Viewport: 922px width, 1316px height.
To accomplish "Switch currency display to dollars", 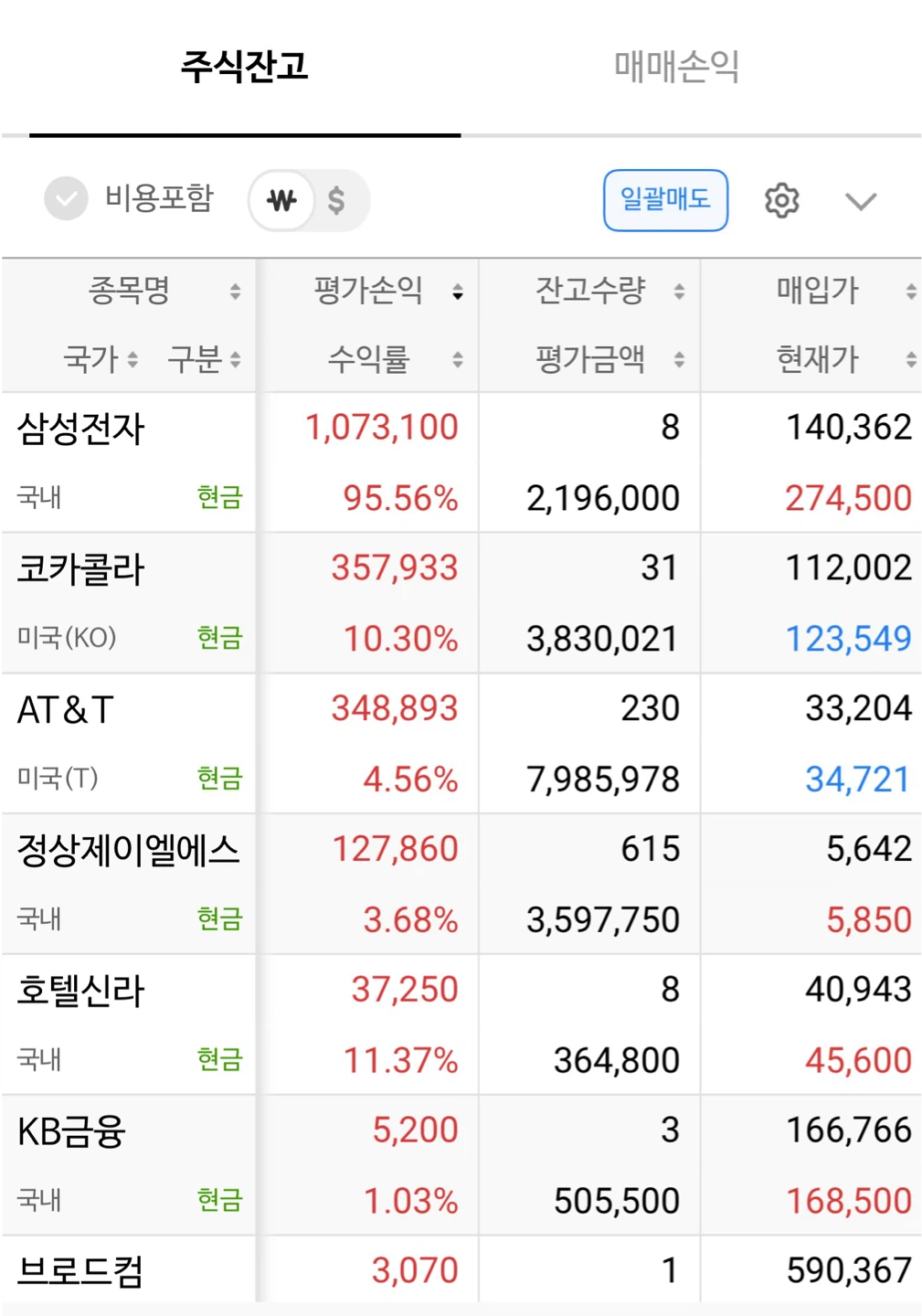I will click(336, 199).
